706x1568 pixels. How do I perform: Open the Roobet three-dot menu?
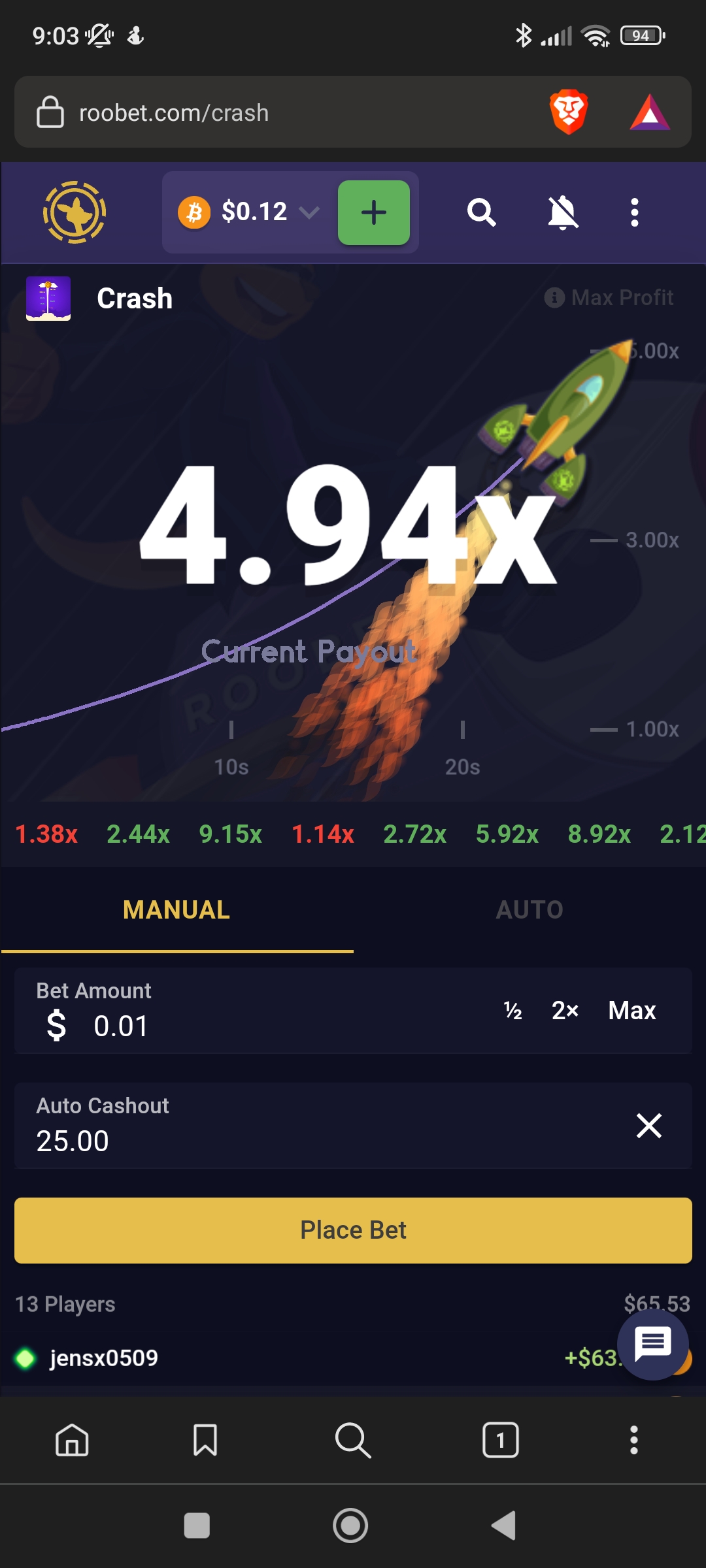click(x=634, y=212)
